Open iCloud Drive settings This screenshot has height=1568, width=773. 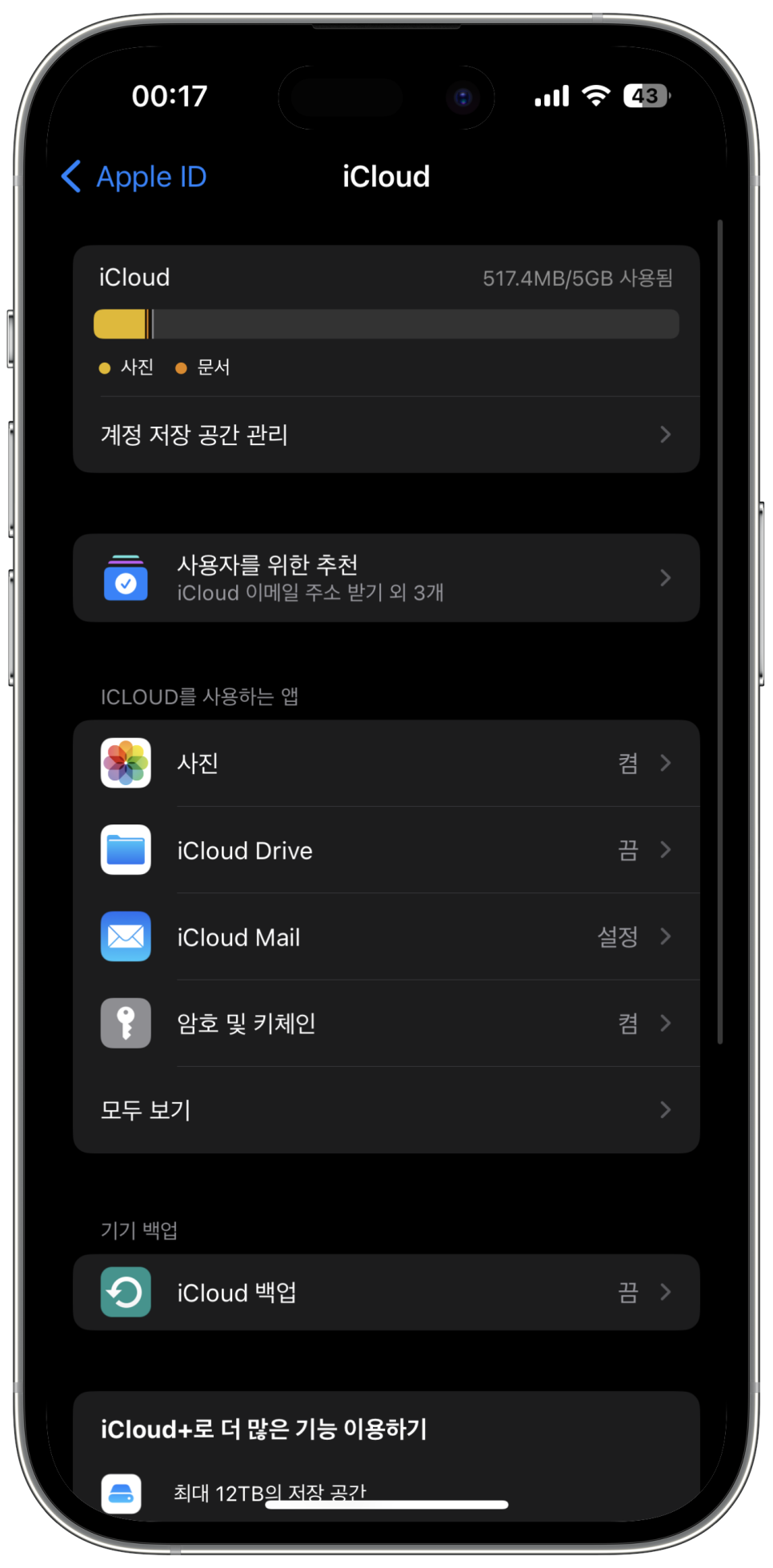click(x=386, y=850)
